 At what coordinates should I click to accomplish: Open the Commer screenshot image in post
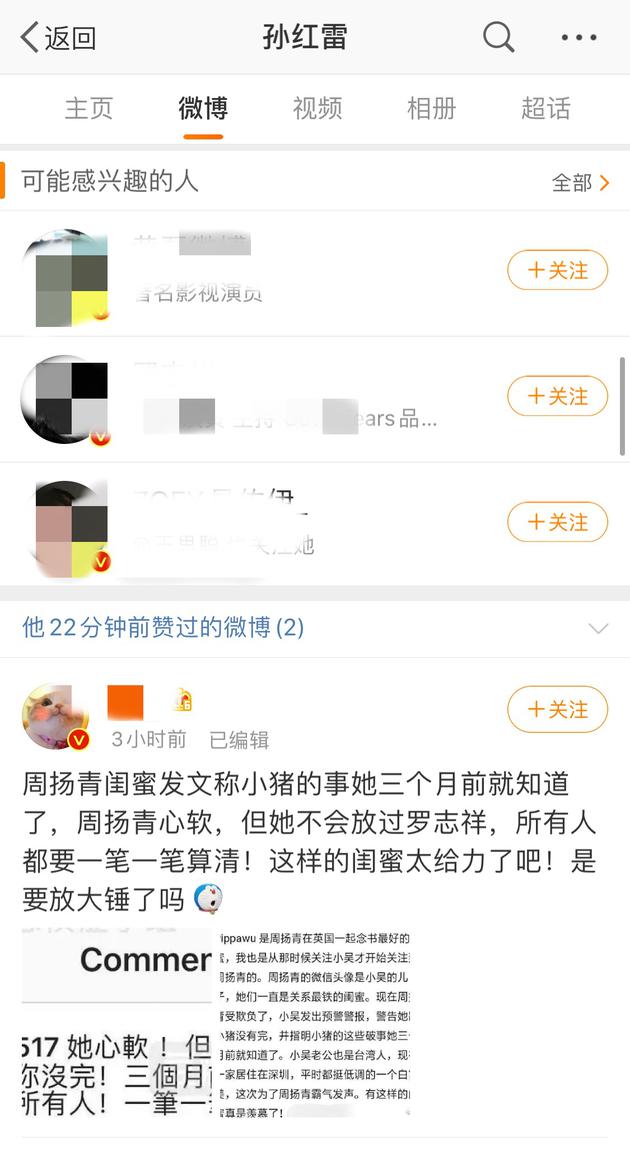116,1022
